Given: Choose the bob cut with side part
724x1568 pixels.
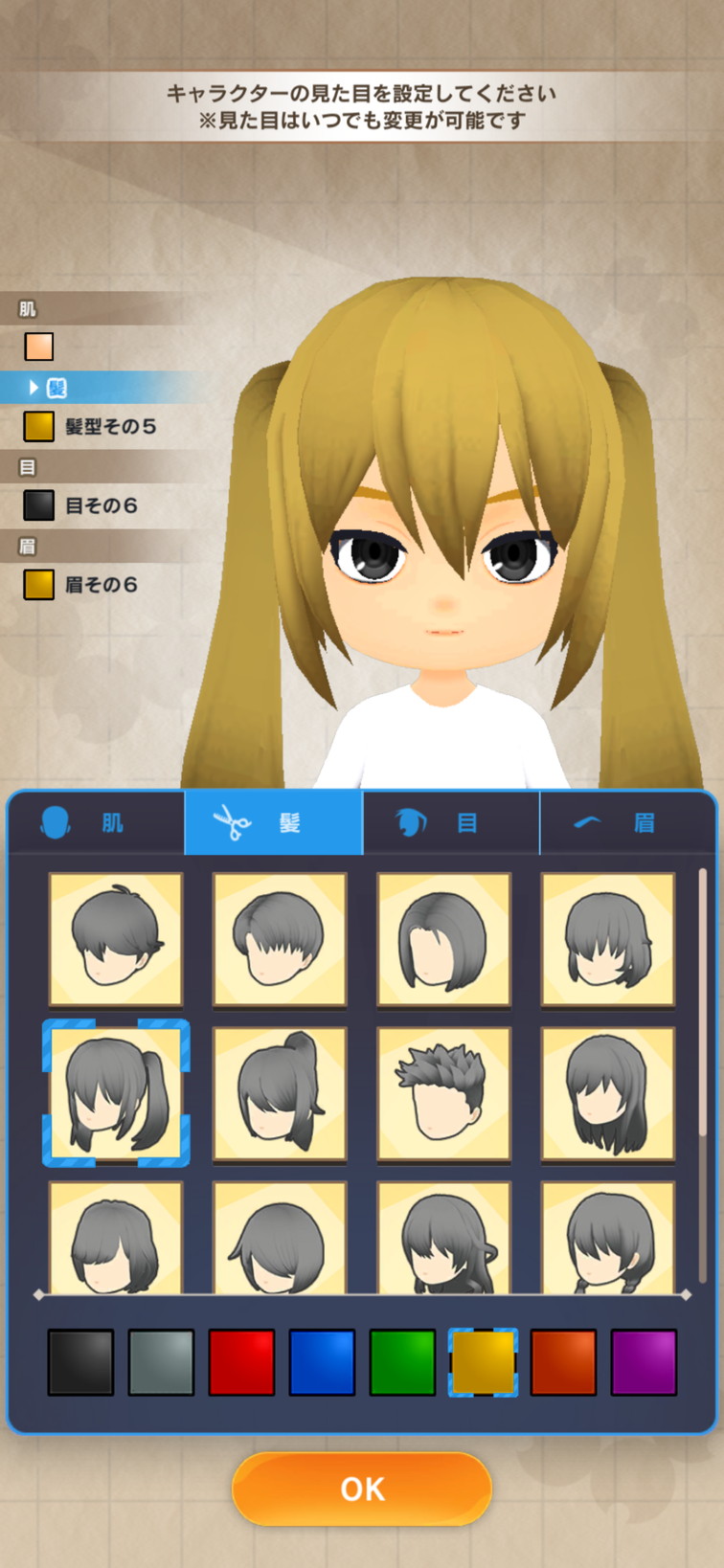Looking at the screenshot, I should tap(443, 939).
